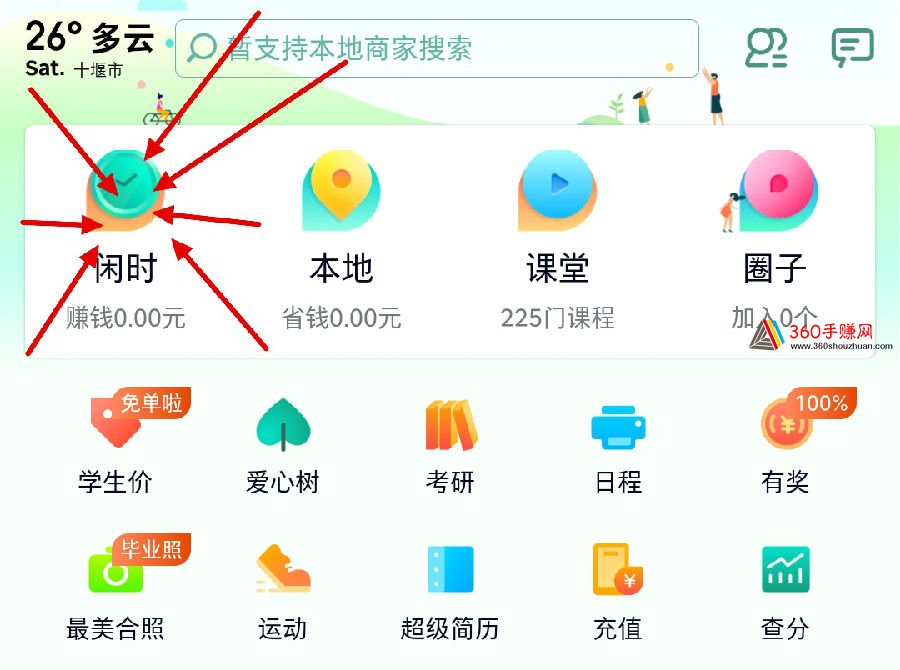Open the 本地 savings section
900x670 pixels.
pos(341,238)
